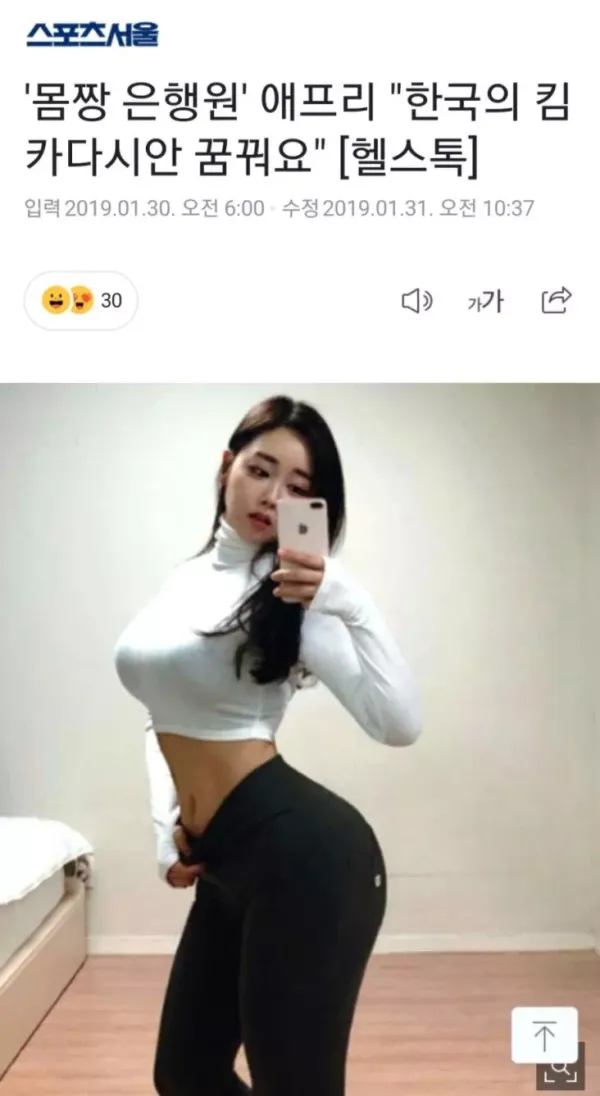Open the article photo
Image resolution: width=600 pixels, height=1096 pixels.
300,700
